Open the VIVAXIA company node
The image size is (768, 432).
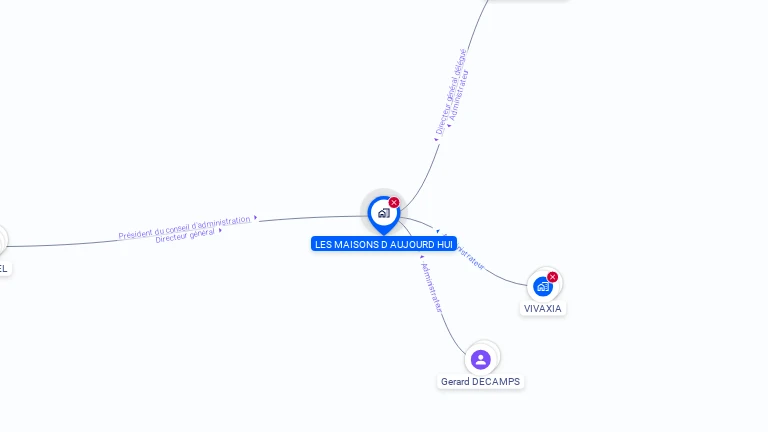(x=543, y=286)
